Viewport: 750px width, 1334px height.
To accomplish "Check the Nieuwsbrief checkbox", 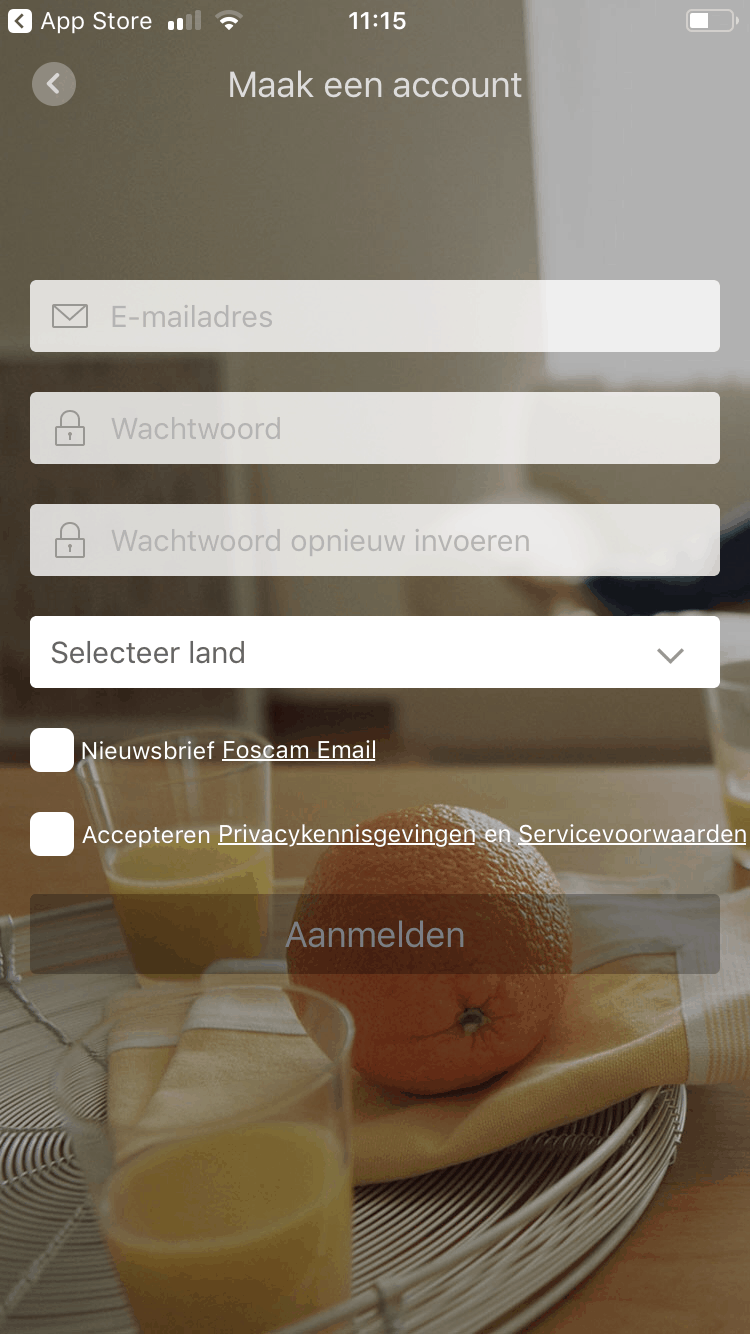I will coord(52,750).
